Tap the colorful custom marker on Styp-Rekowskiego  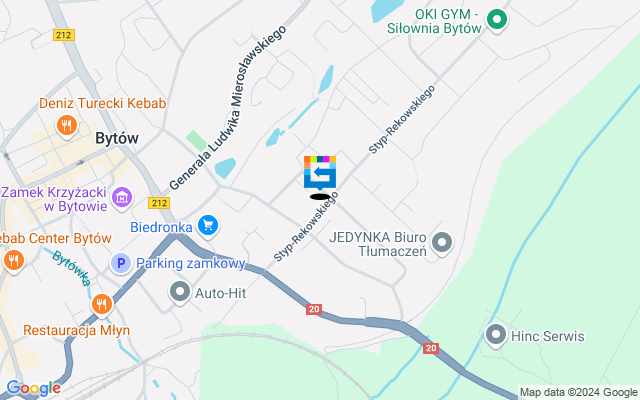[320, 172]
